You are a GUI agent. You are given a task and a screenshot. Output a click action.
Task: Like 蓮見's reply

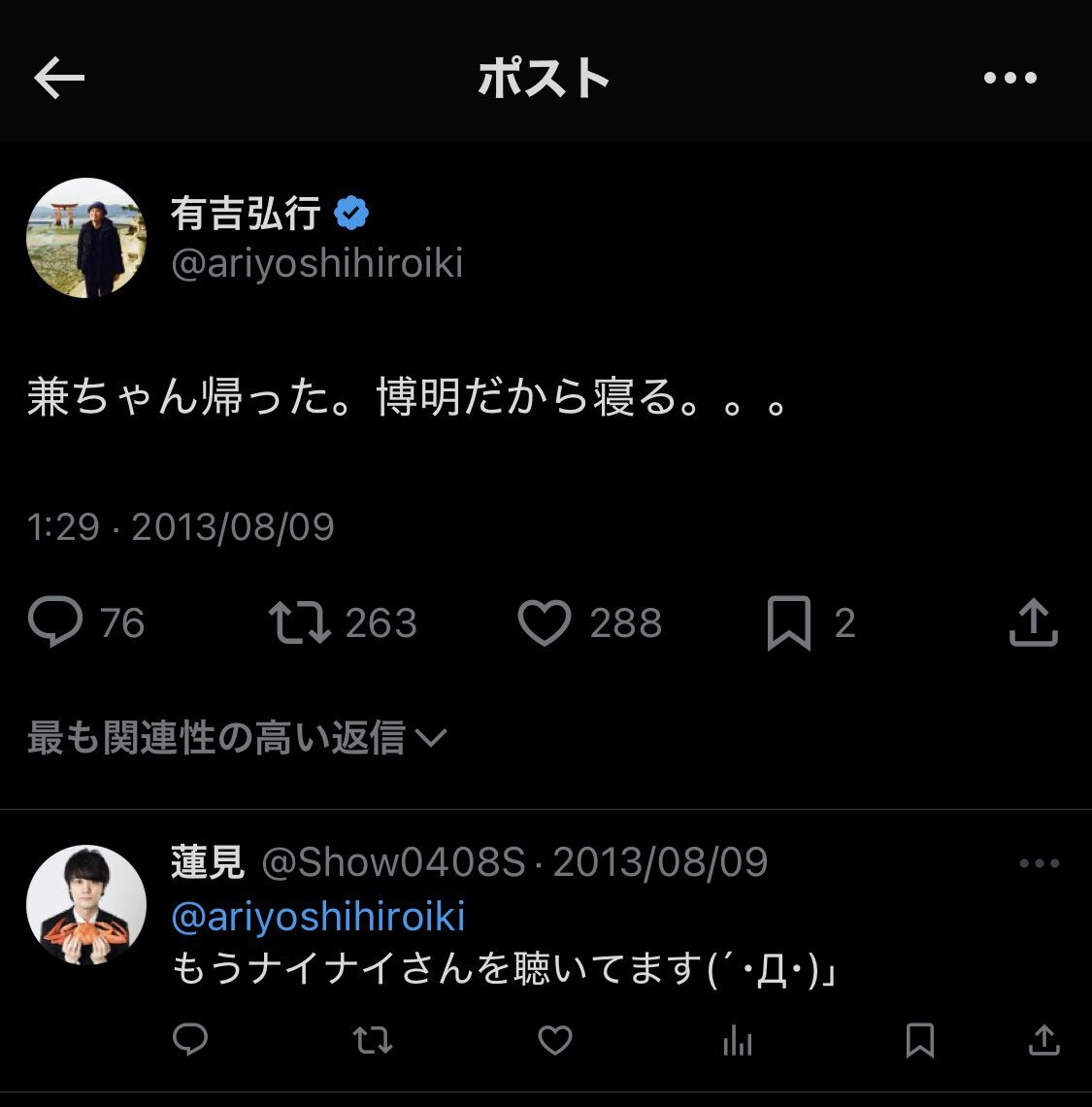pyautogui.click(x=555, y=1041)
